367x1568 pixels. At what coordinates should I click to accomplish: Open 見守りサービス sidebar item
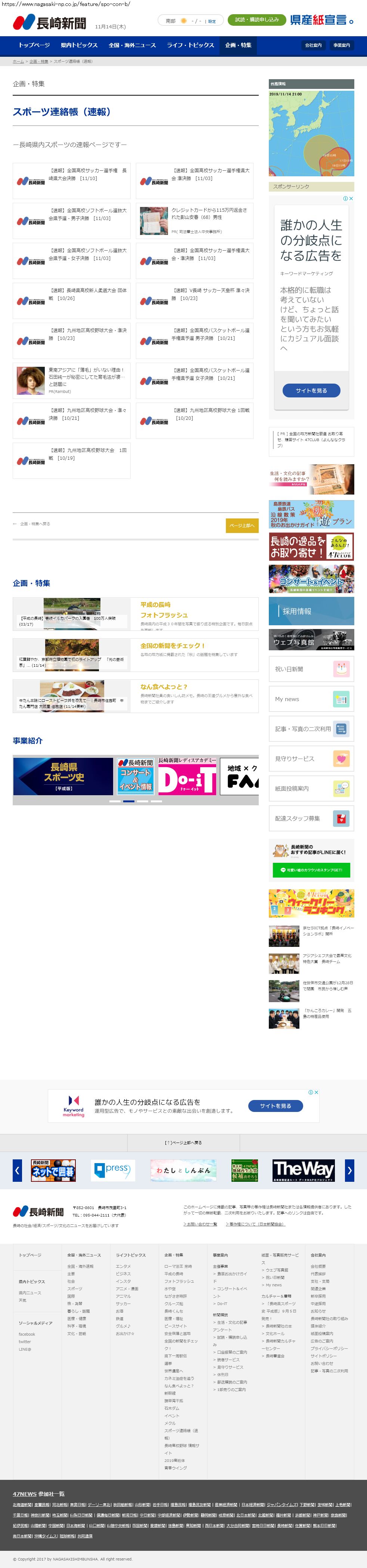(311, 759)
